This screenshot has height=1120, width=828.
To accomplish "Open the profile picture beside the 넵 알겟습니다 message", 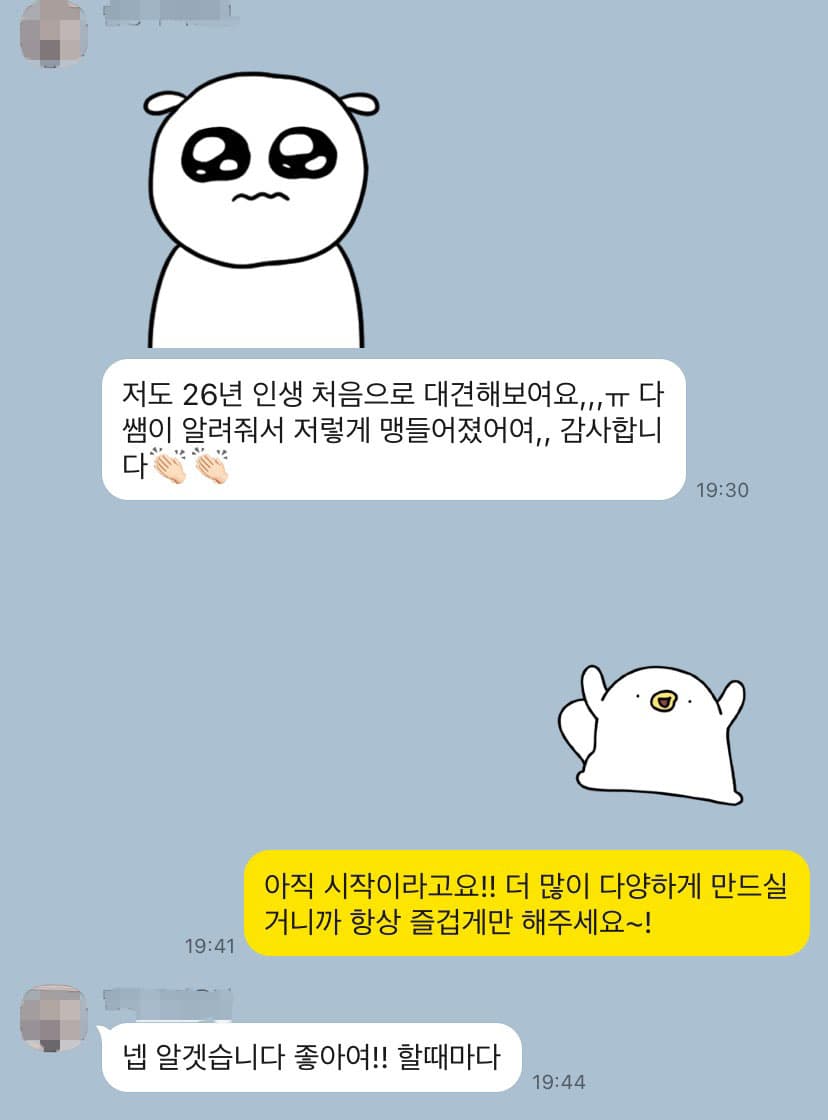I will tap(54, 1018).
